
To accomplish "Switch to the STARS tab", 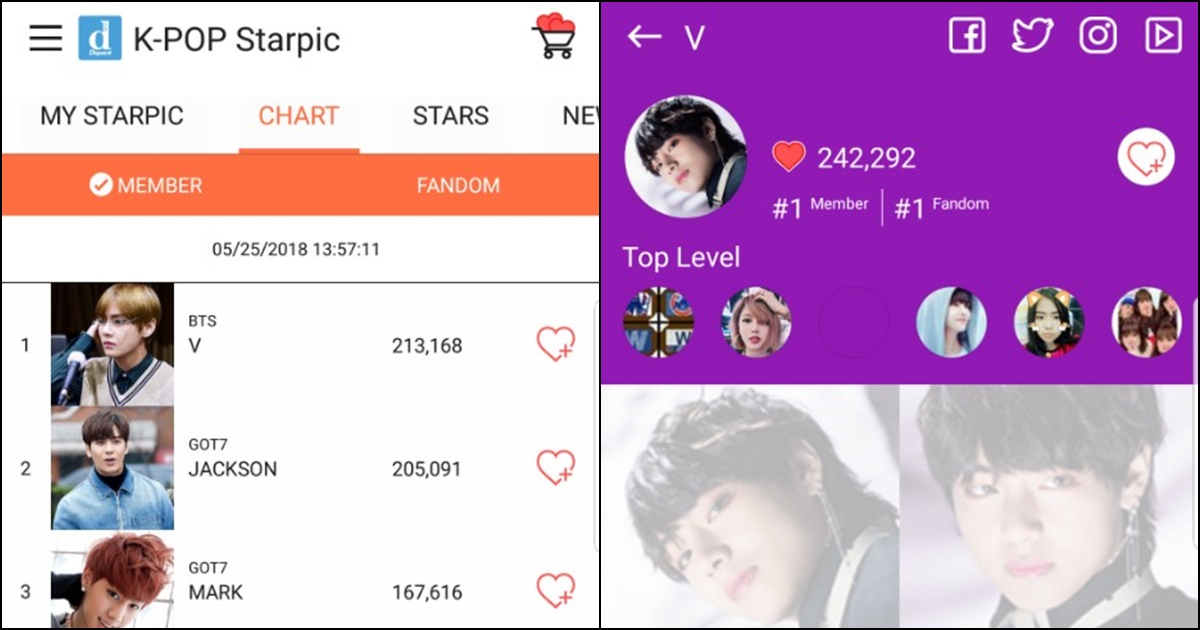I will click(x=451, y=116).
